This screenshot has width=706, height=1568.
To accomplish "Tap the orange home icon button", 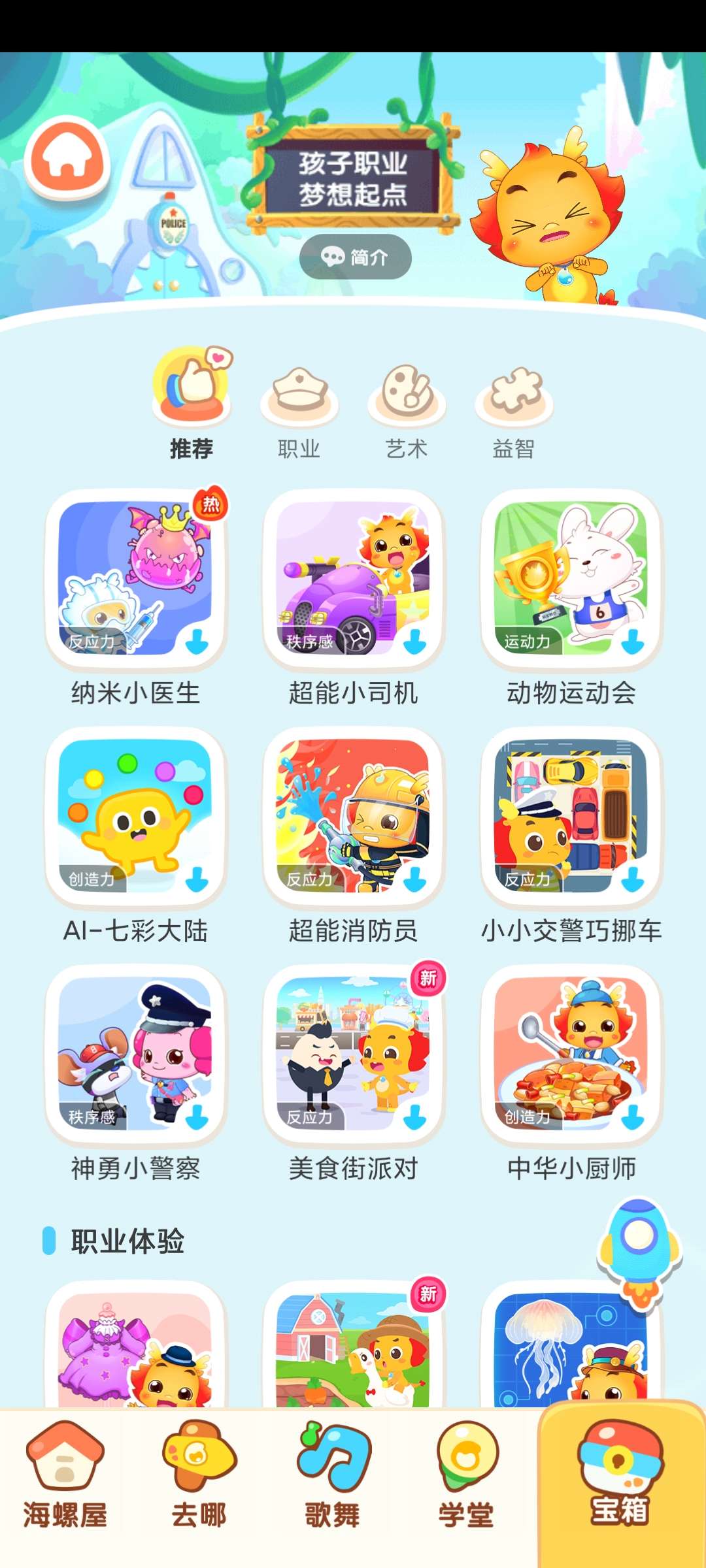I will [67, 159].
